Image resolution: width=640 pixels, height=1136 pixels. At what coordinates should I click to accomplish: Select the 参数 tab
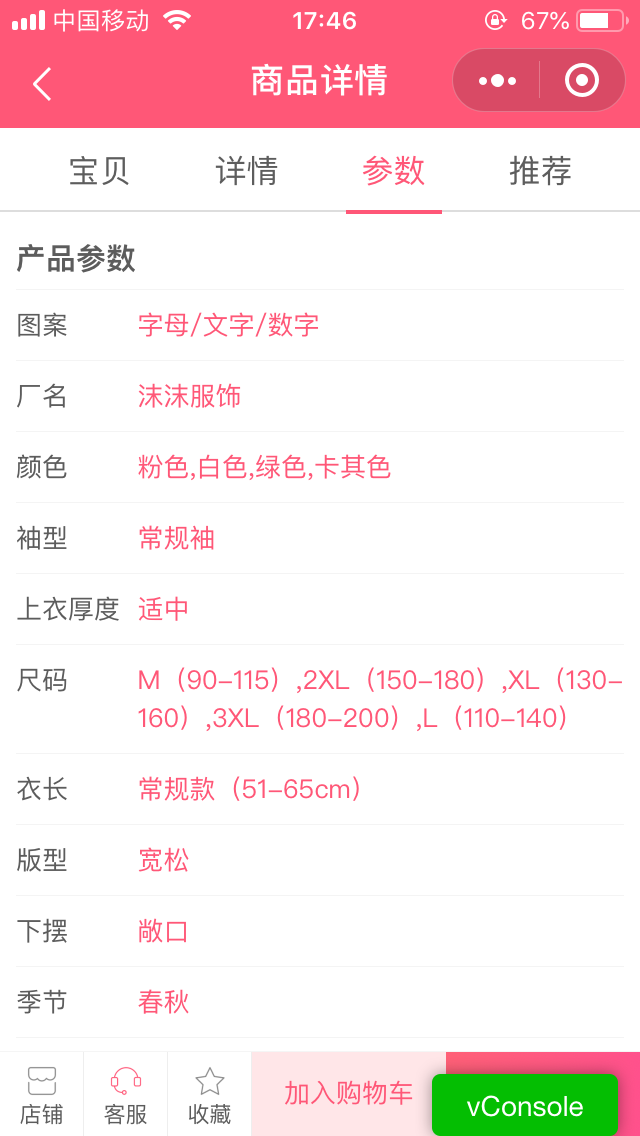tap(394, 171)
